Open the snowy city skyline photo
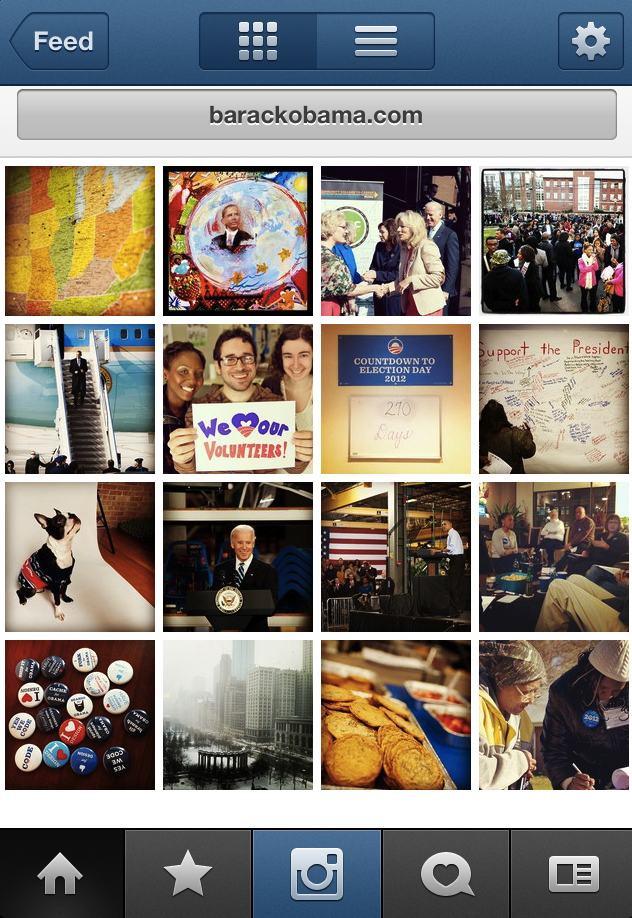632x918 pixels. (x=238, y=715)
